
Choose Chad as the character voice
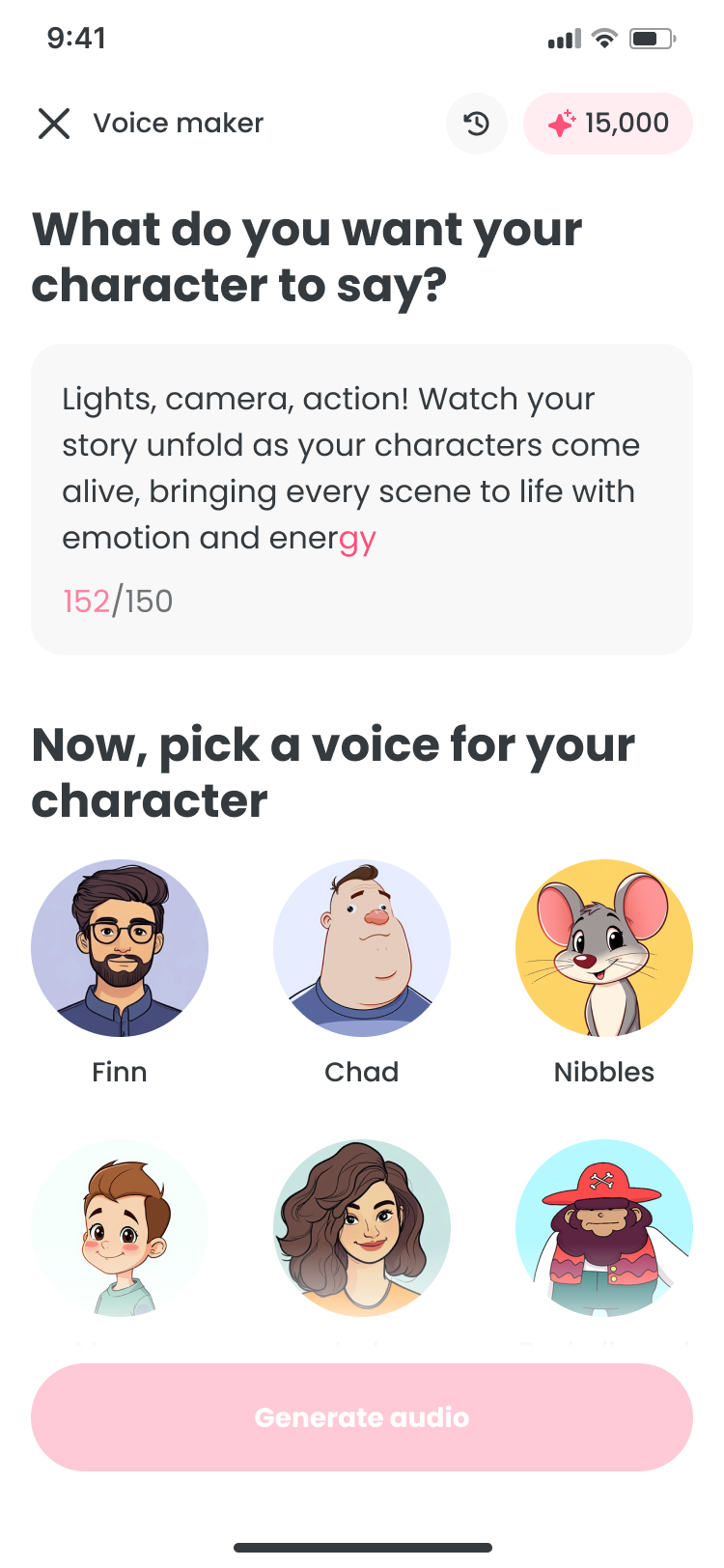tap(362, 948)
